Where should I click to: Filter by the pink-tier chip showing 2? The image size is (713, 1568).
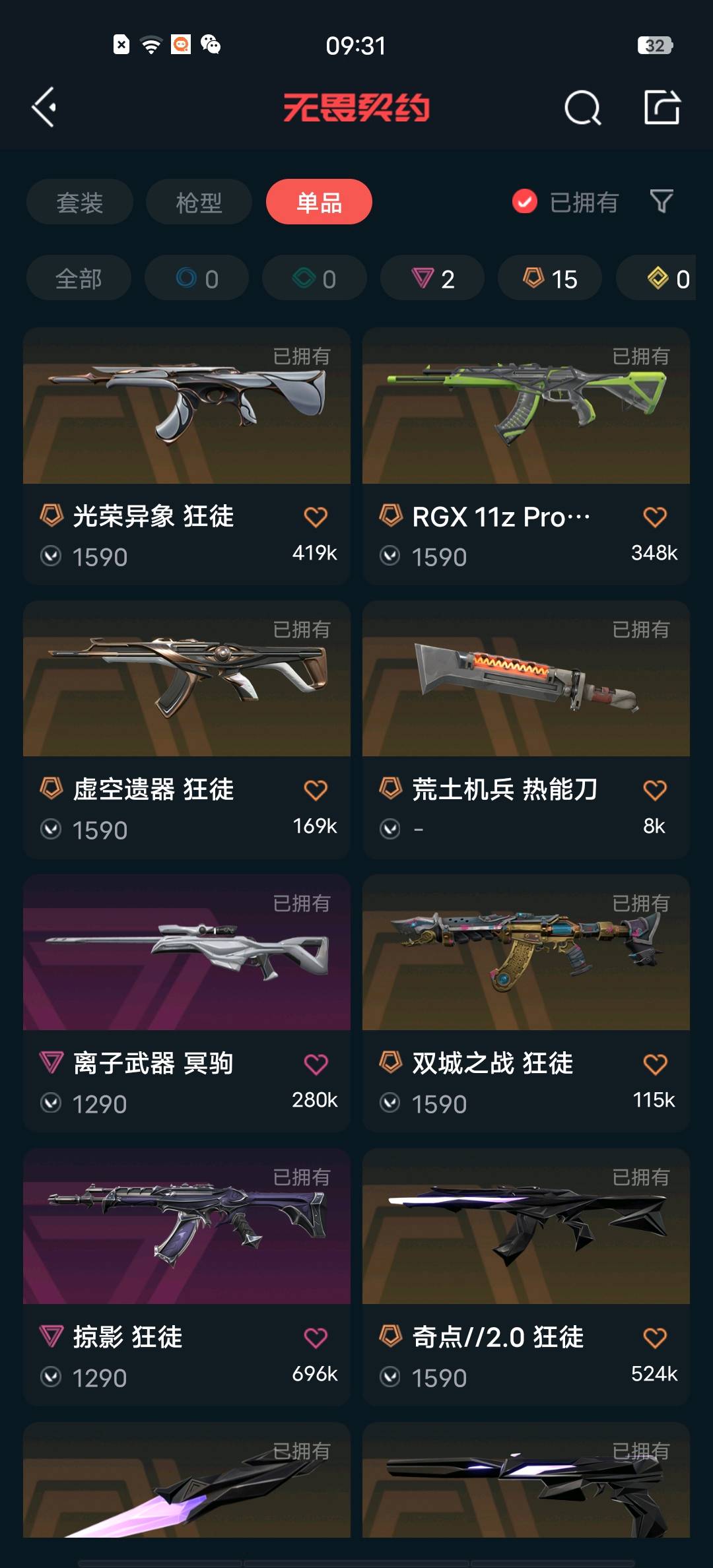coord(432,278)
